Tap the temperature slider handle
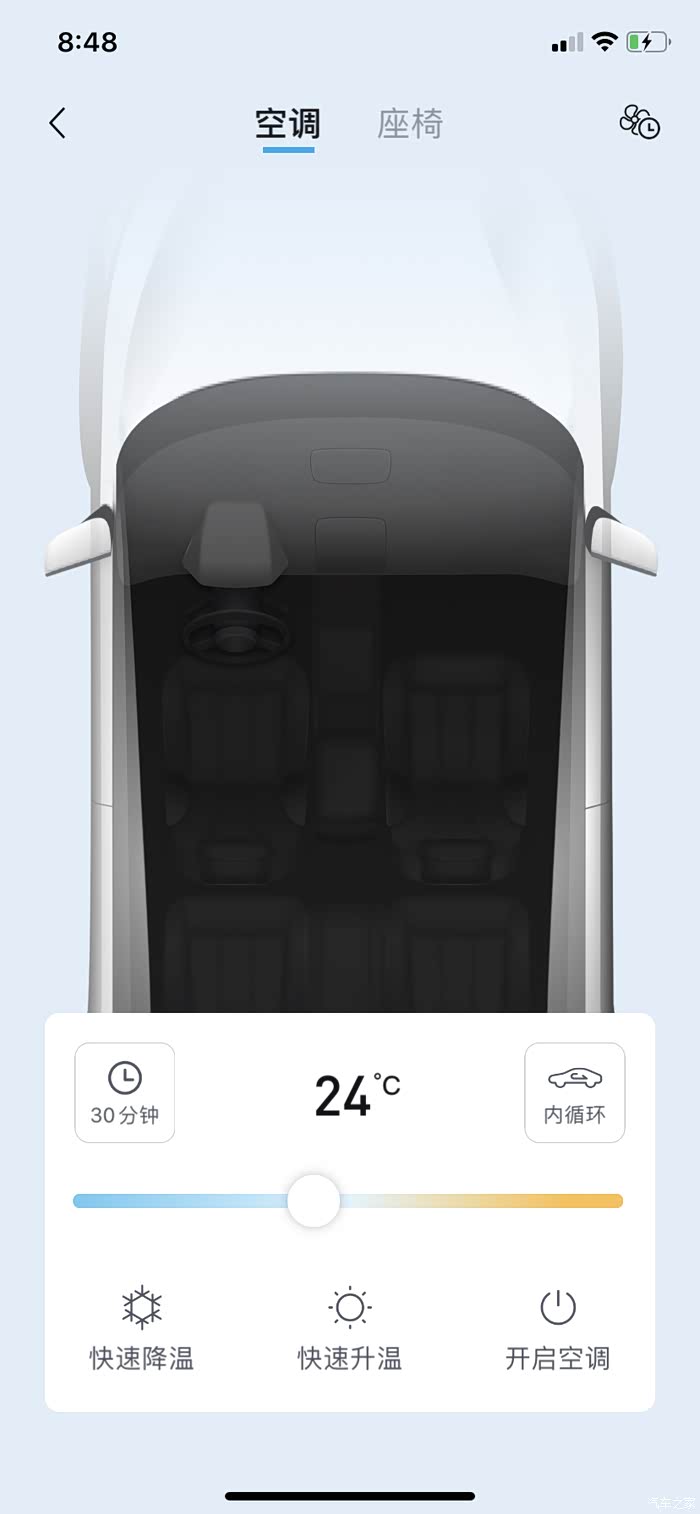This screenshot has width=700, height=1514. [x=313, y=1201]
